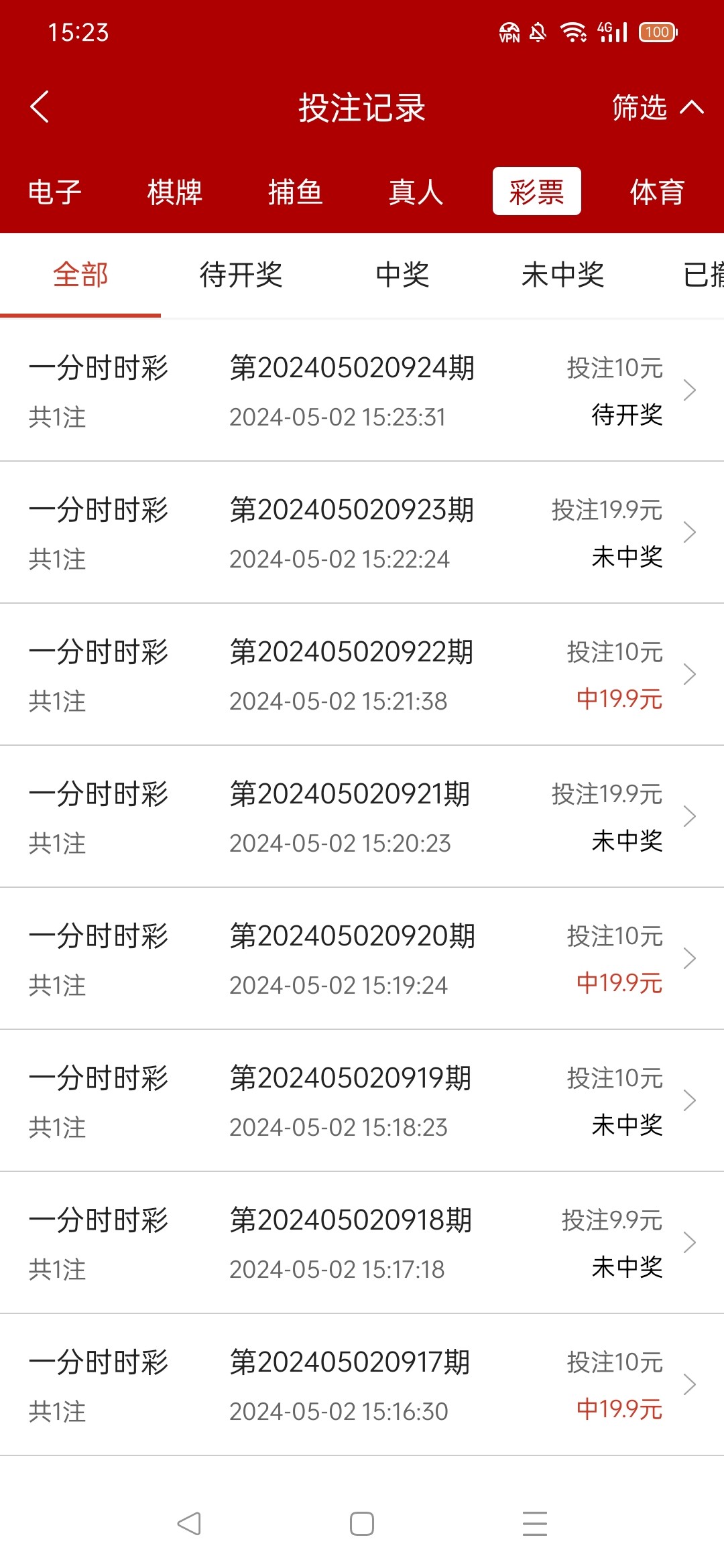Expand the 筛选 filter dropdown

(658, 107)
